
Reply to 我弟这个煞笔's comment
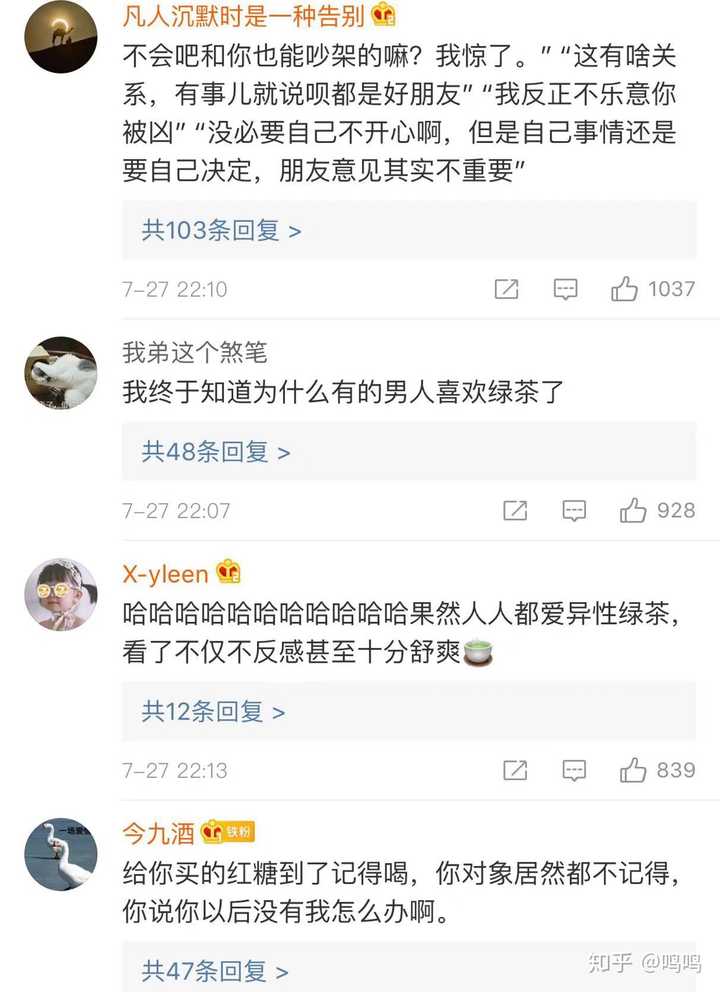click(x=574, y=511)
